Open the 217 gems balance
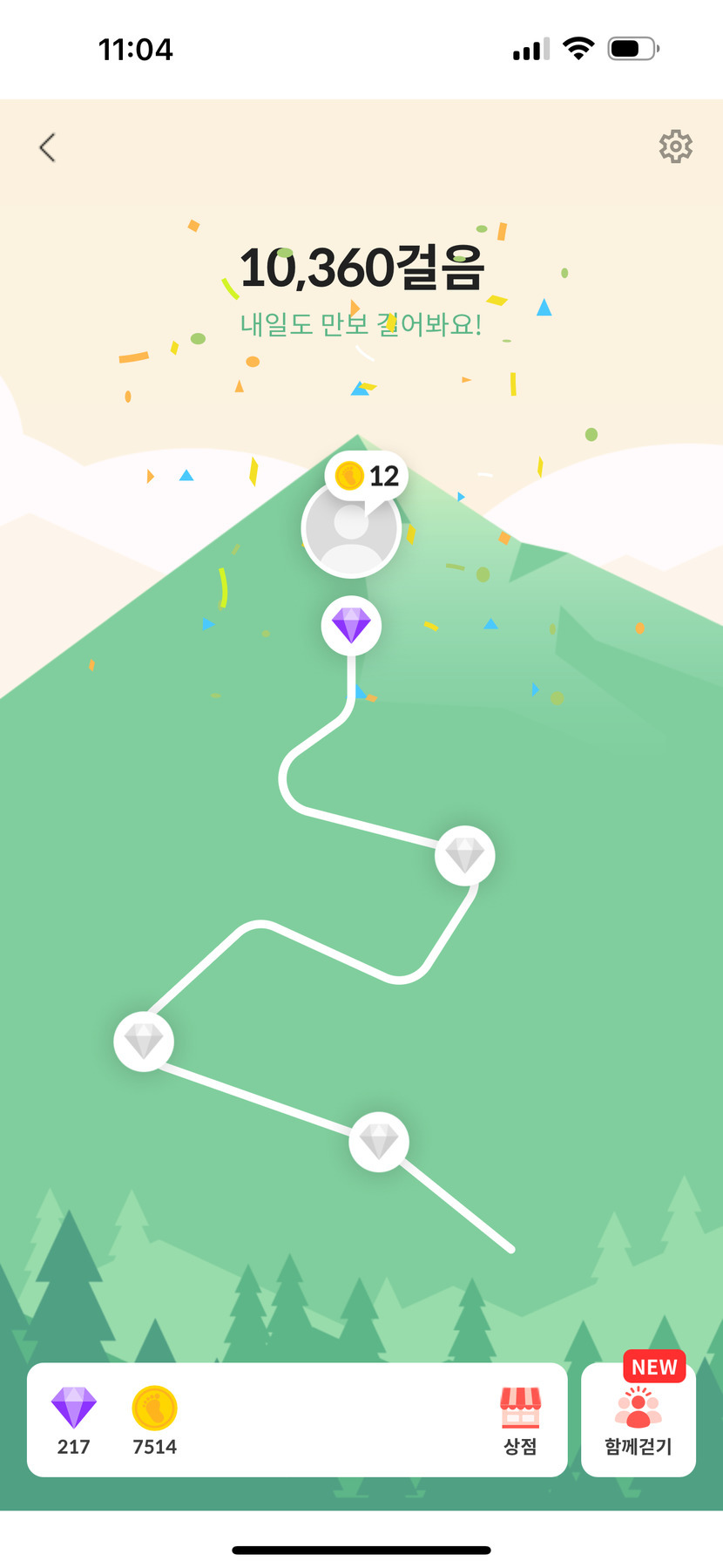The width and height of the screenshot is (723, 1568). click(74, 1421)
